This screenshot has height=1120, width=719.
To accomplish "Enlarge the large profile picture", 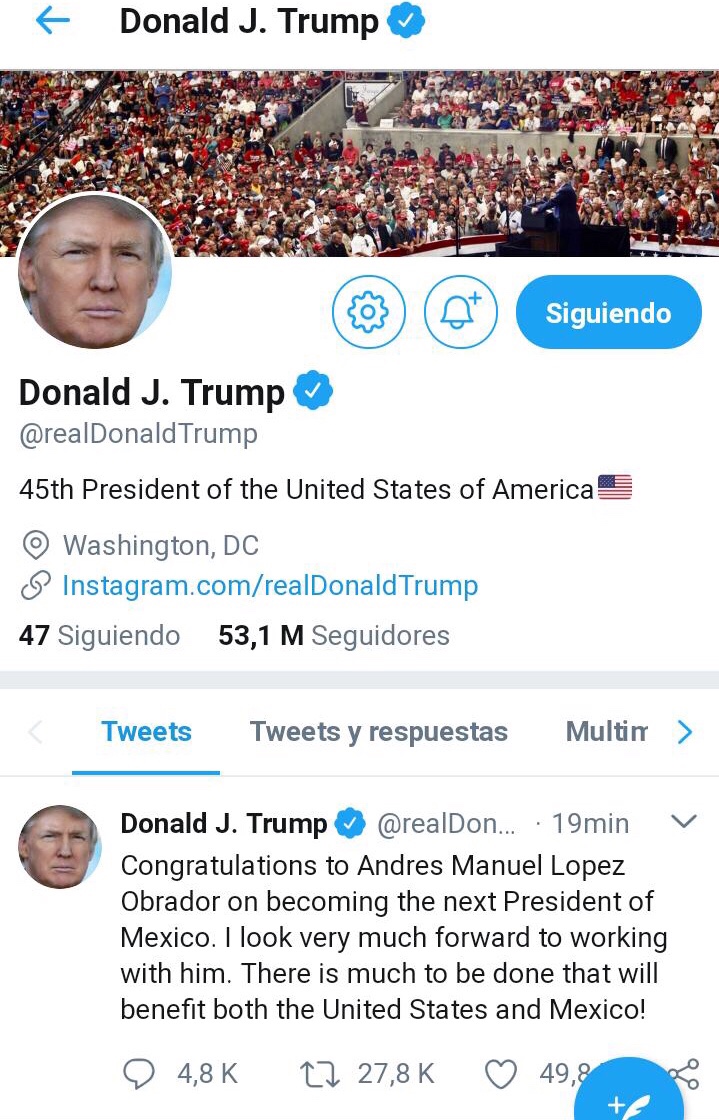I will (x=95, y=272).
